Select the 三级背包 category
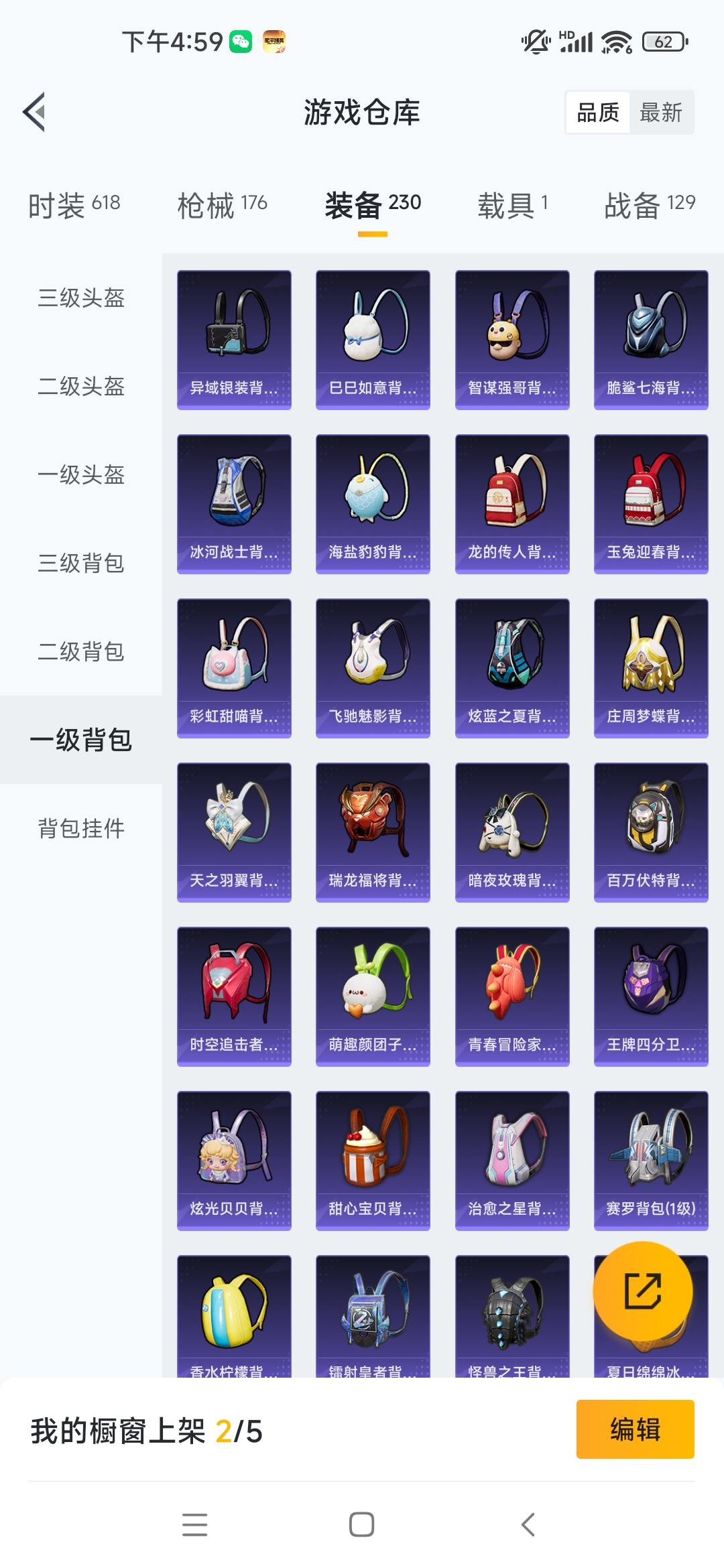The width and height of the screenshot is (724, 1568). 81,563
